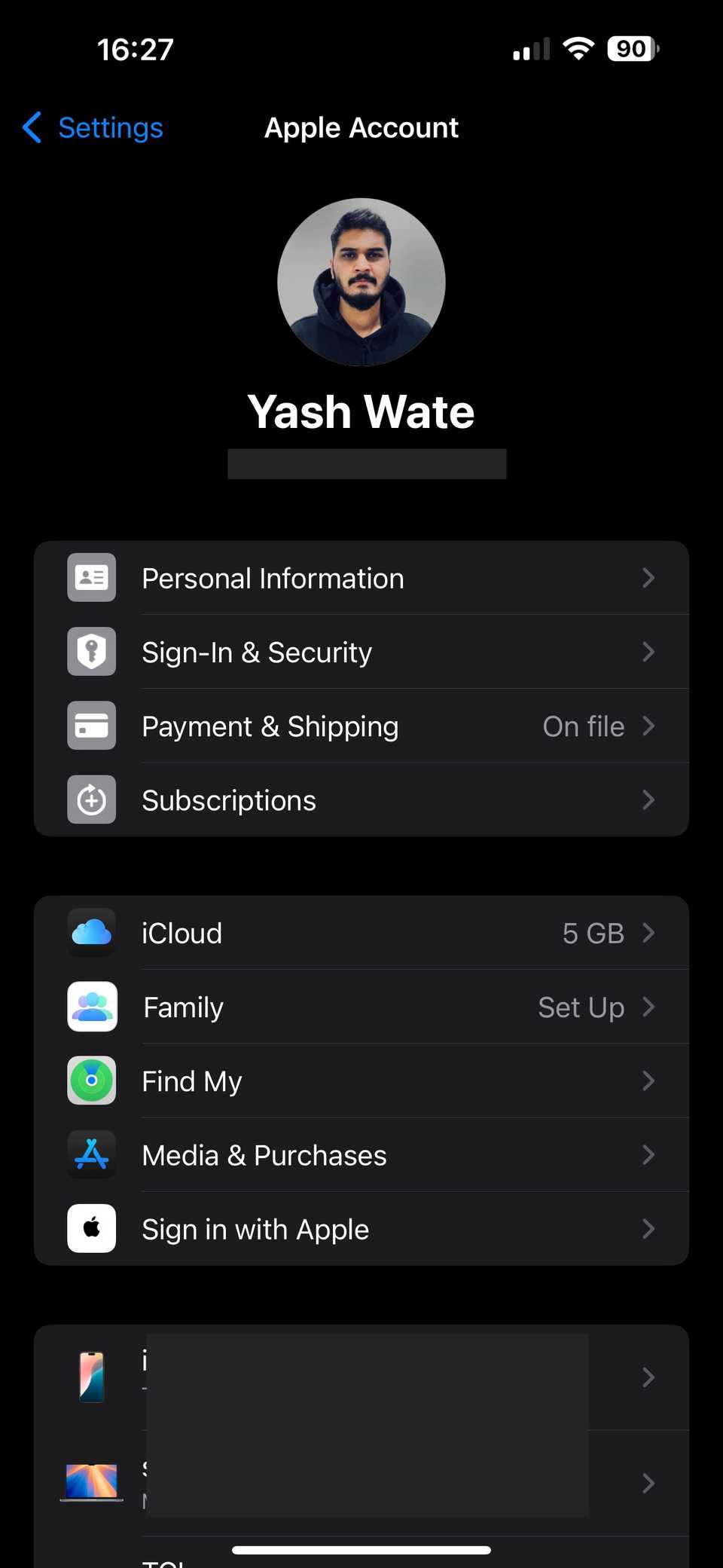The image size is (723, 1568).
Task: Expand the iCloud row chevron
Action: pyautogui.click(x=648, y=932)
